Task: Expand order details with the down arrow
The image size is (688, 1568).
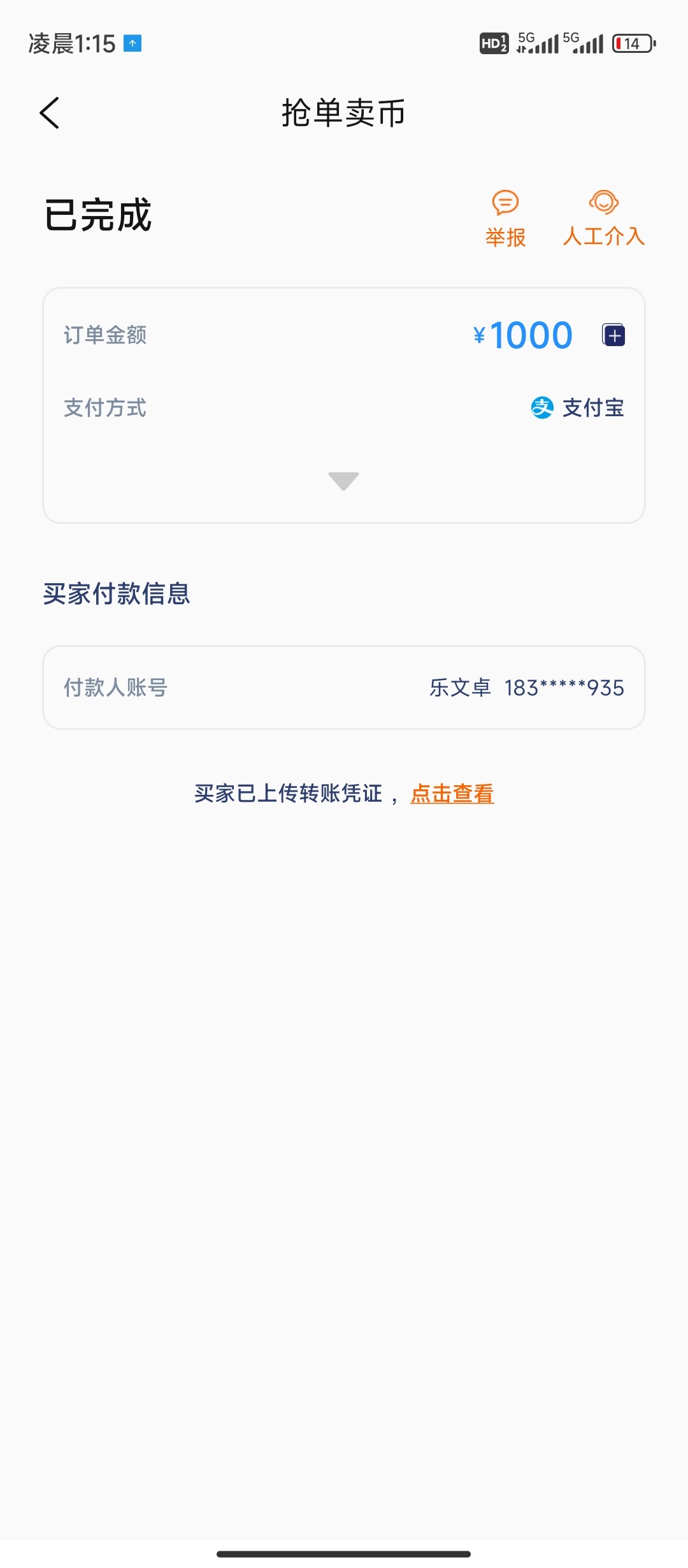Action: click(343, 481)
